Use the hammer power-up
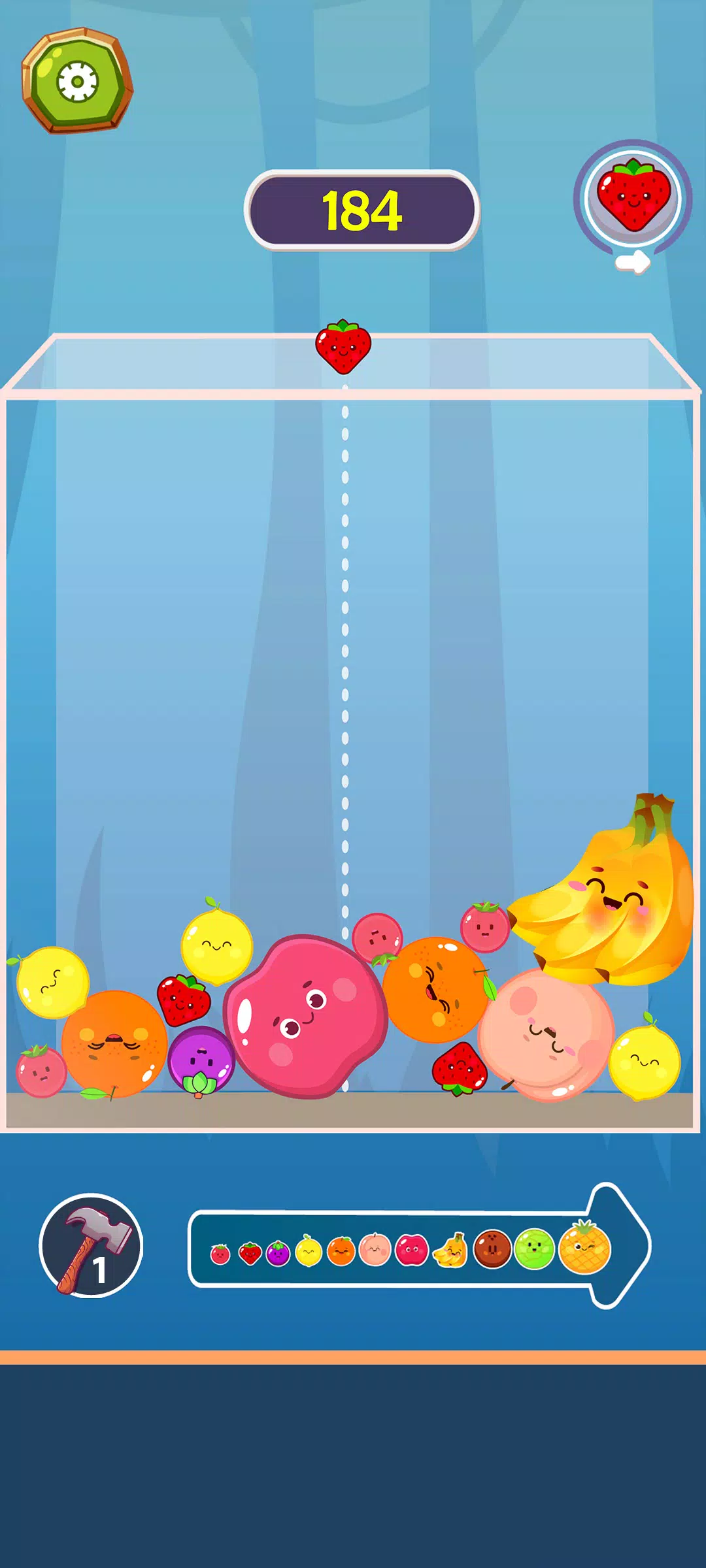The image size is (706, 1568). point(91,1245)
